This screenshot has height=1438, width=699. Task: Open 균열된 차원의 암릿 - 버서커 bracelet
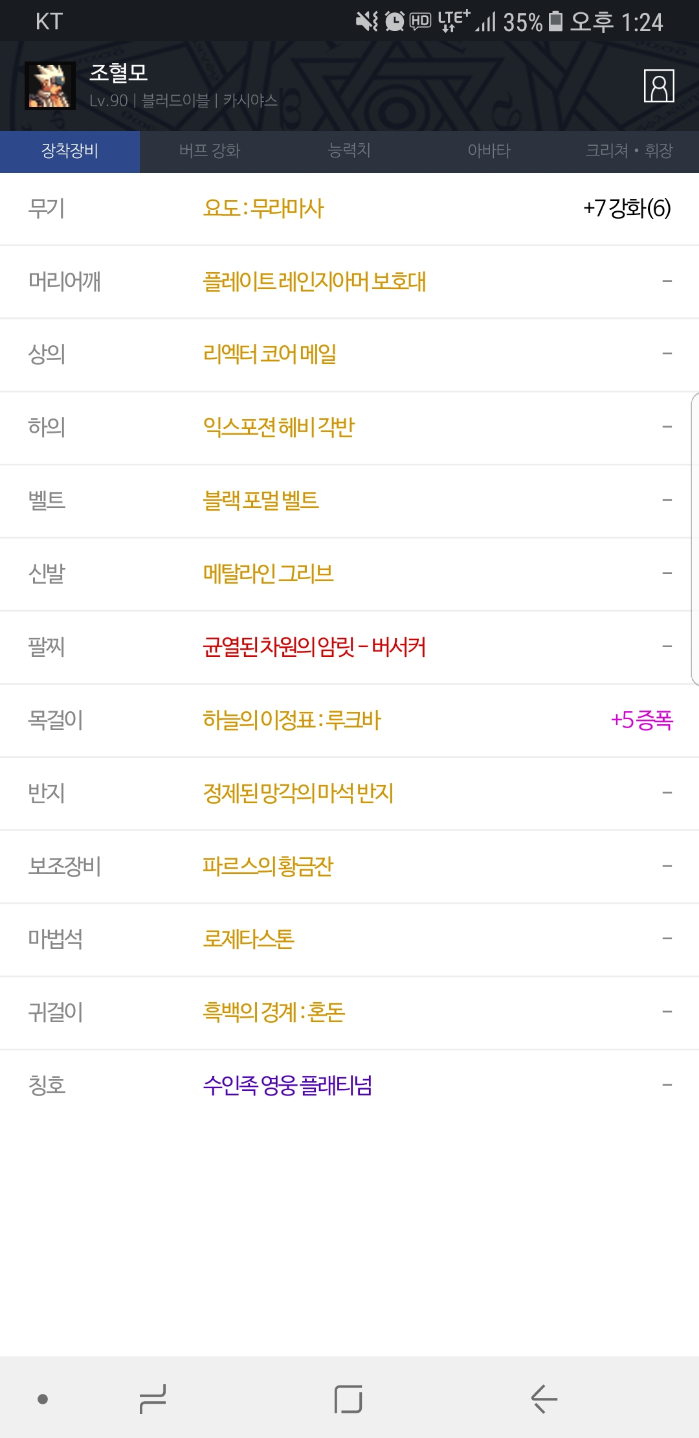[x=314, y=646]
